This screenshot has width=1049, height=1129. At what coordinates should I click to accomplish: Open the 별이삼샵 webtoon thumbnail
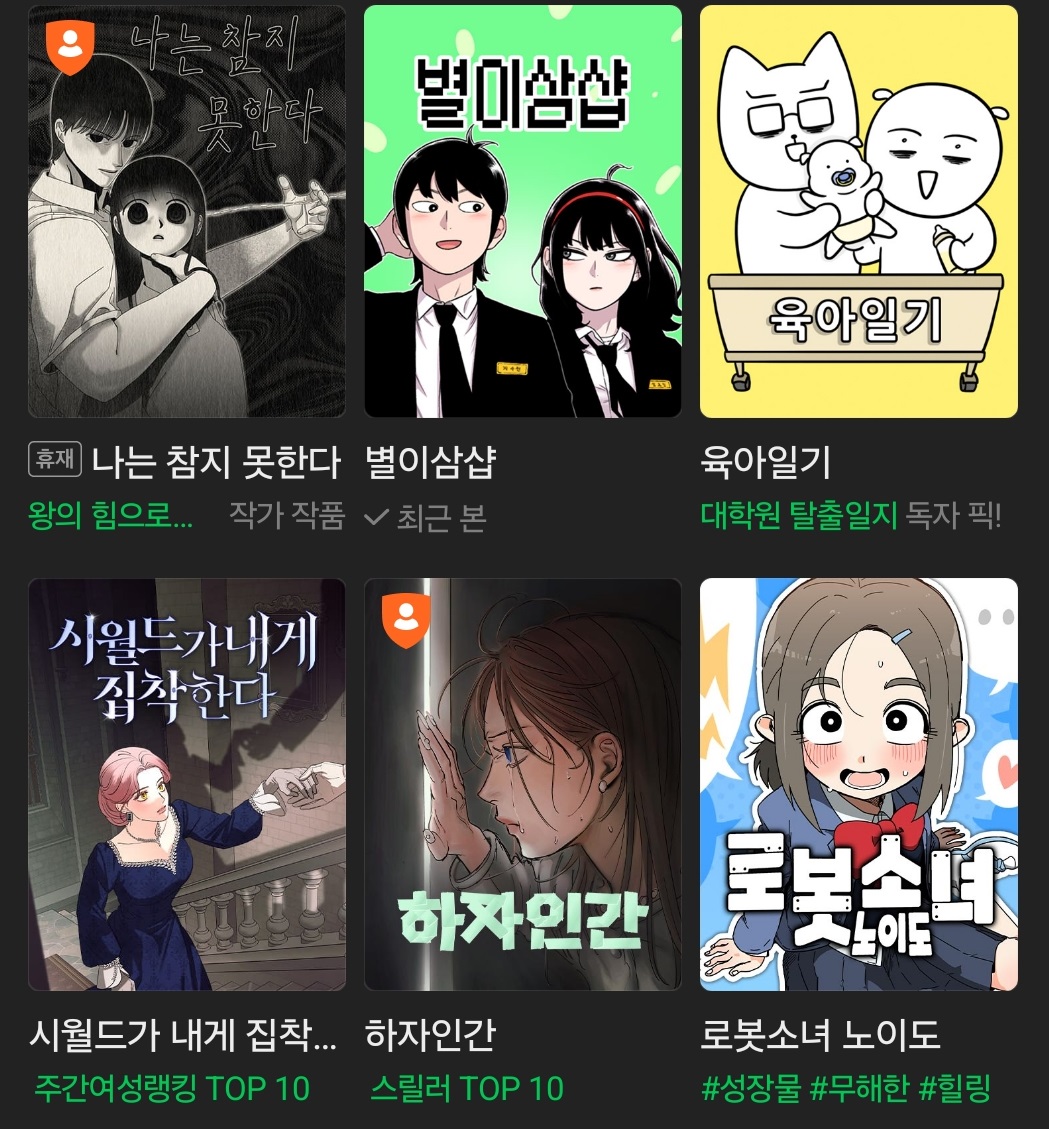click(523, 210)
